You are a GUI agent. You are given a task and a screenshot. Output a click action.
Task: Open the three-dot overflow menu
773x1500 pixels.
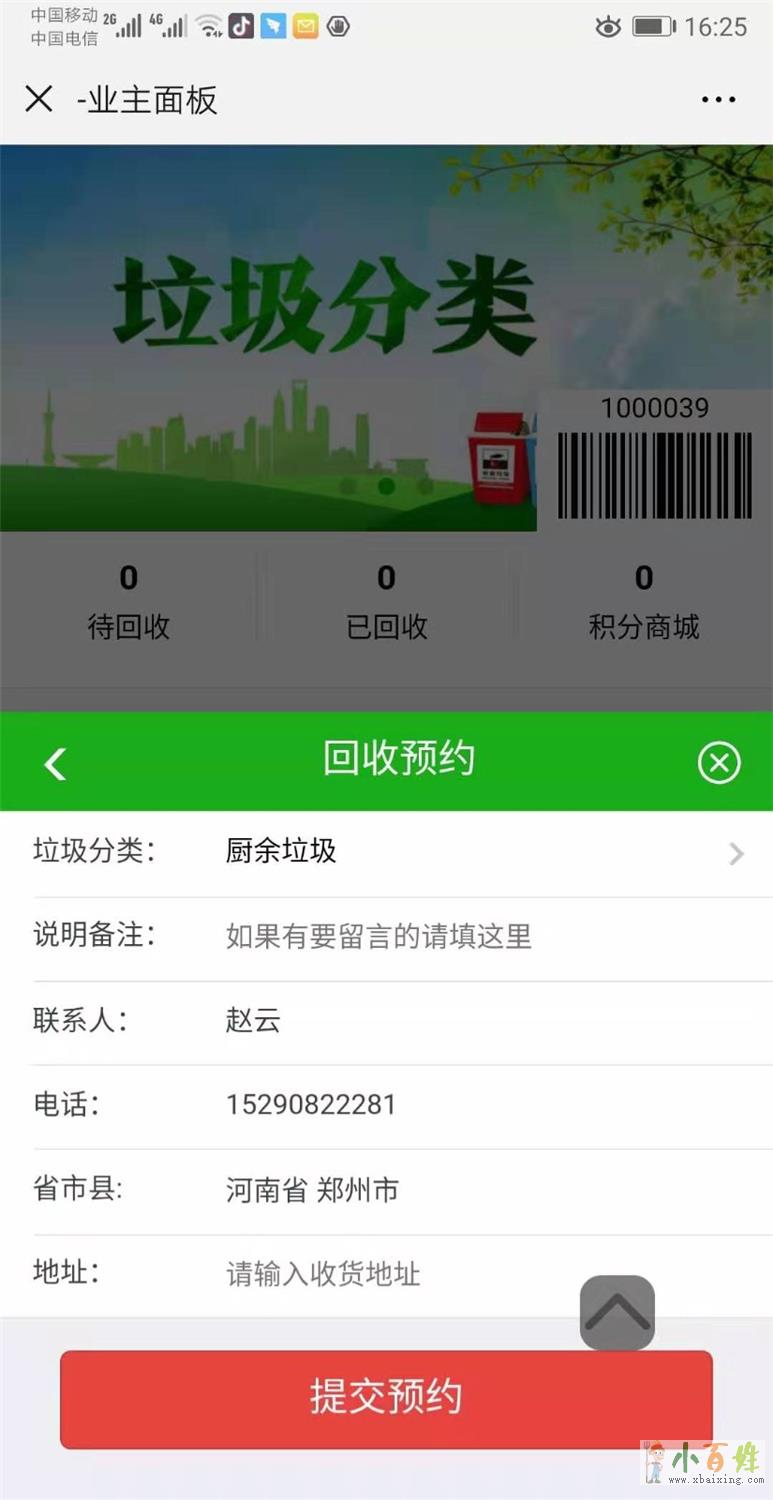click(718, 100)
